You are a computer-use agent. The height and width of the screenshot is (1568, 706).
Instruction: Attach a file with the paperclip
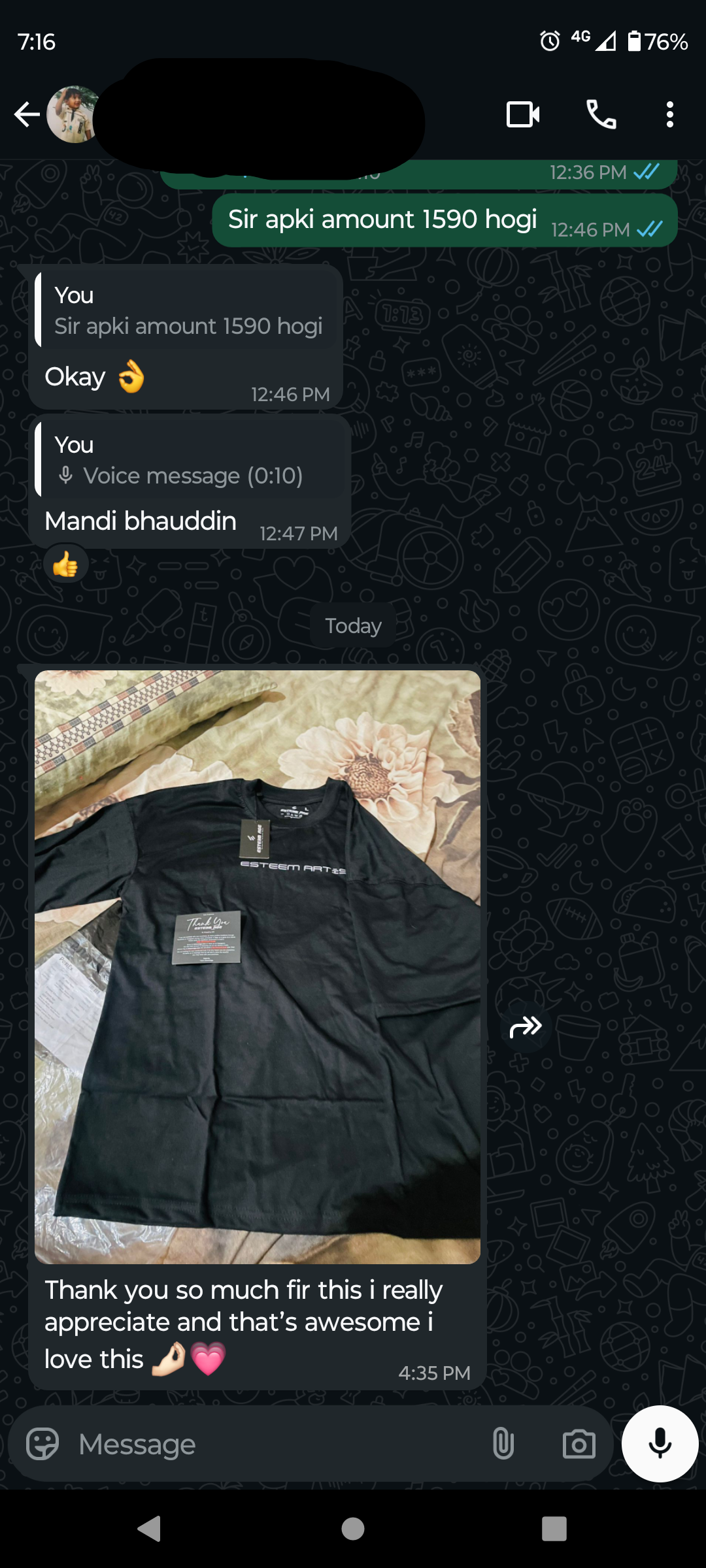[x=503, y=1445]
